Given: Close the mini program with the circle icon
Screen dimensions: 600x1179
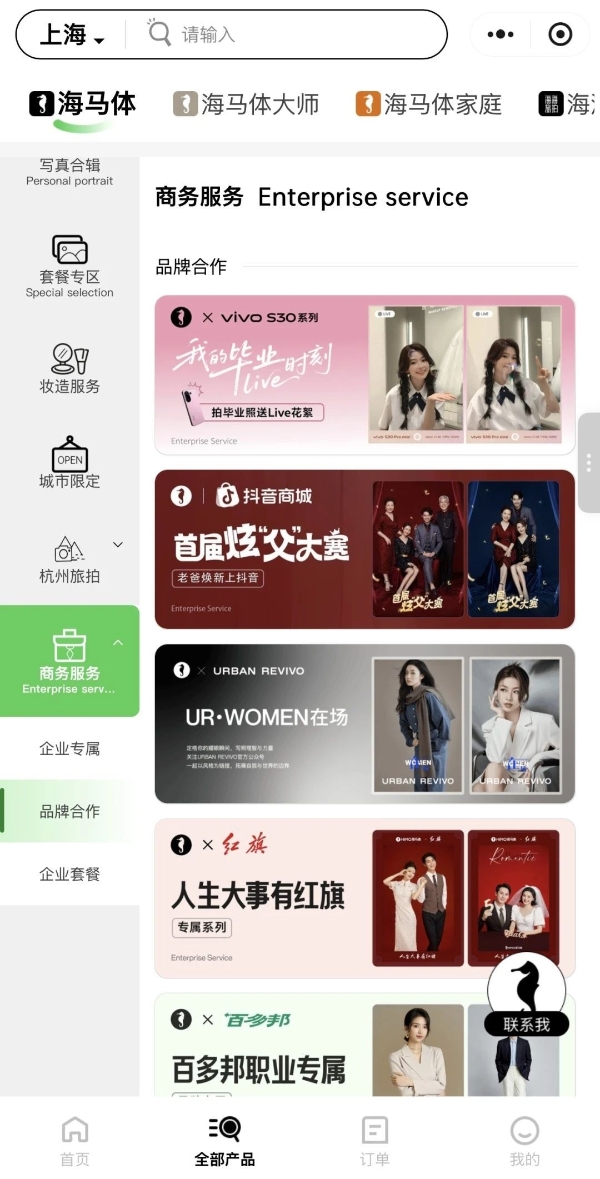Looking at the screenshot, I should click(x=561, y=35).
